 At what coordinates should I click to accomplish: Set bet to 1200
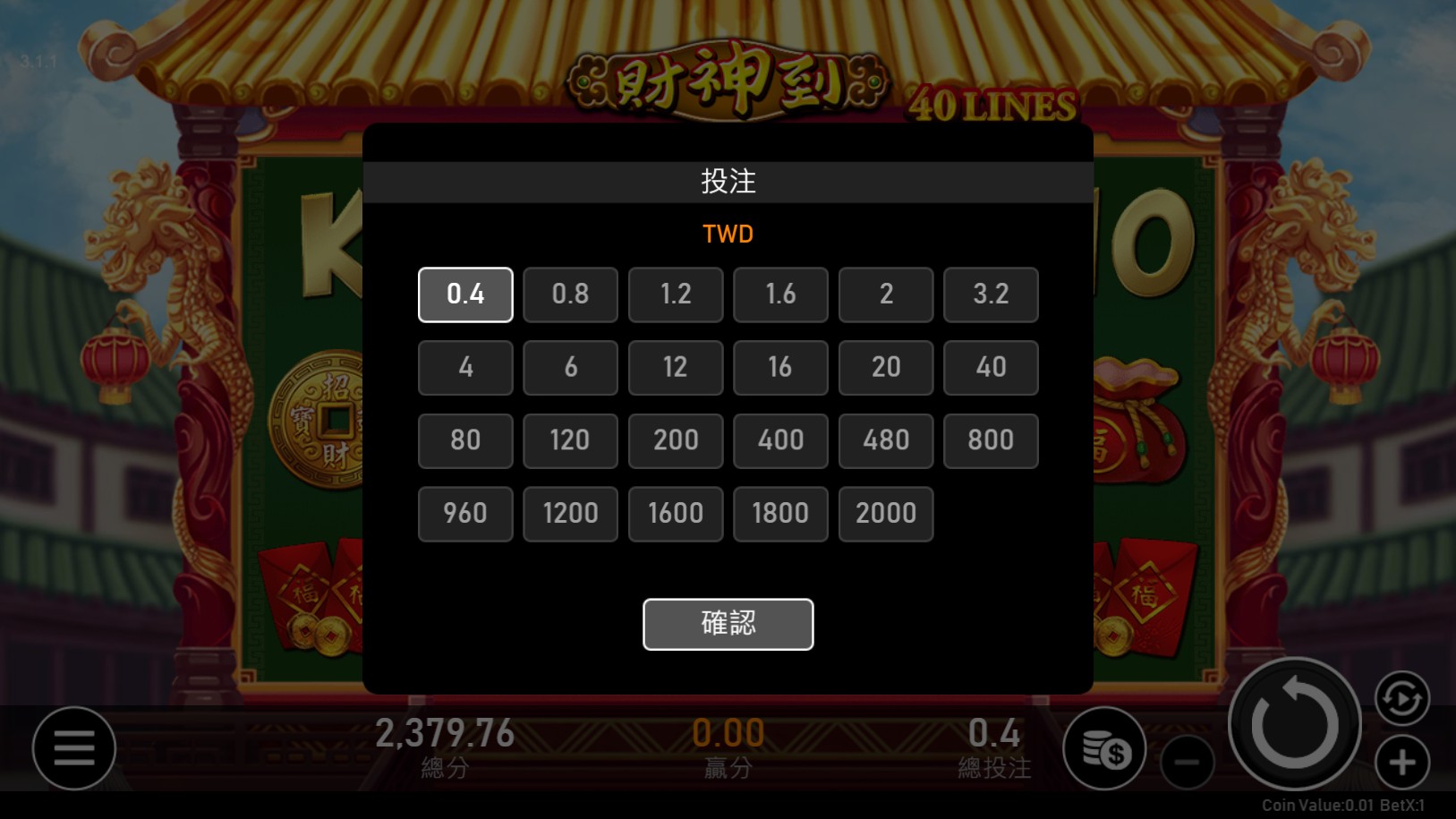coord(570,514)
